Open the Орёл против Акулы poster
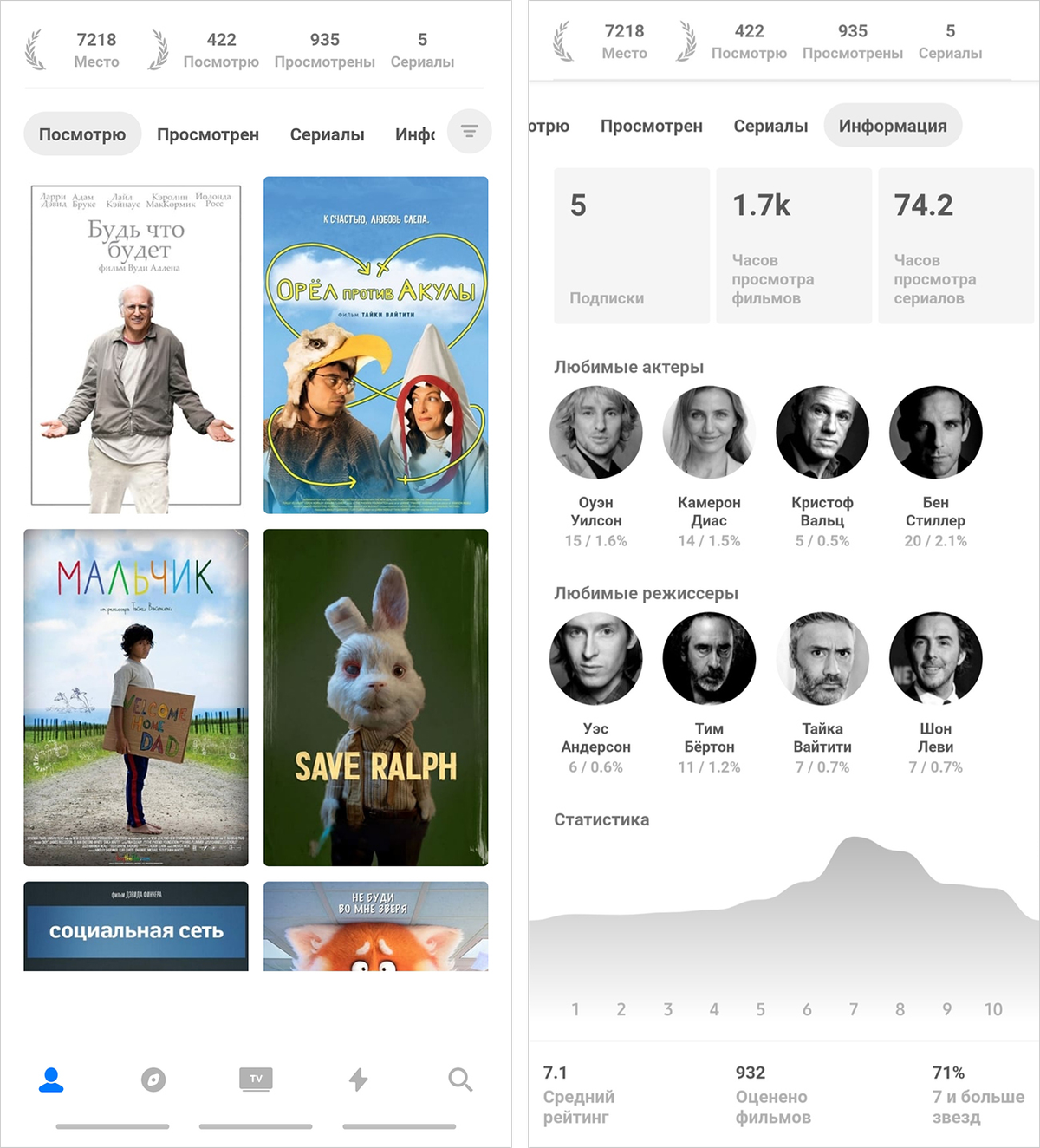 pyautogui.click(x=375, y=345)
